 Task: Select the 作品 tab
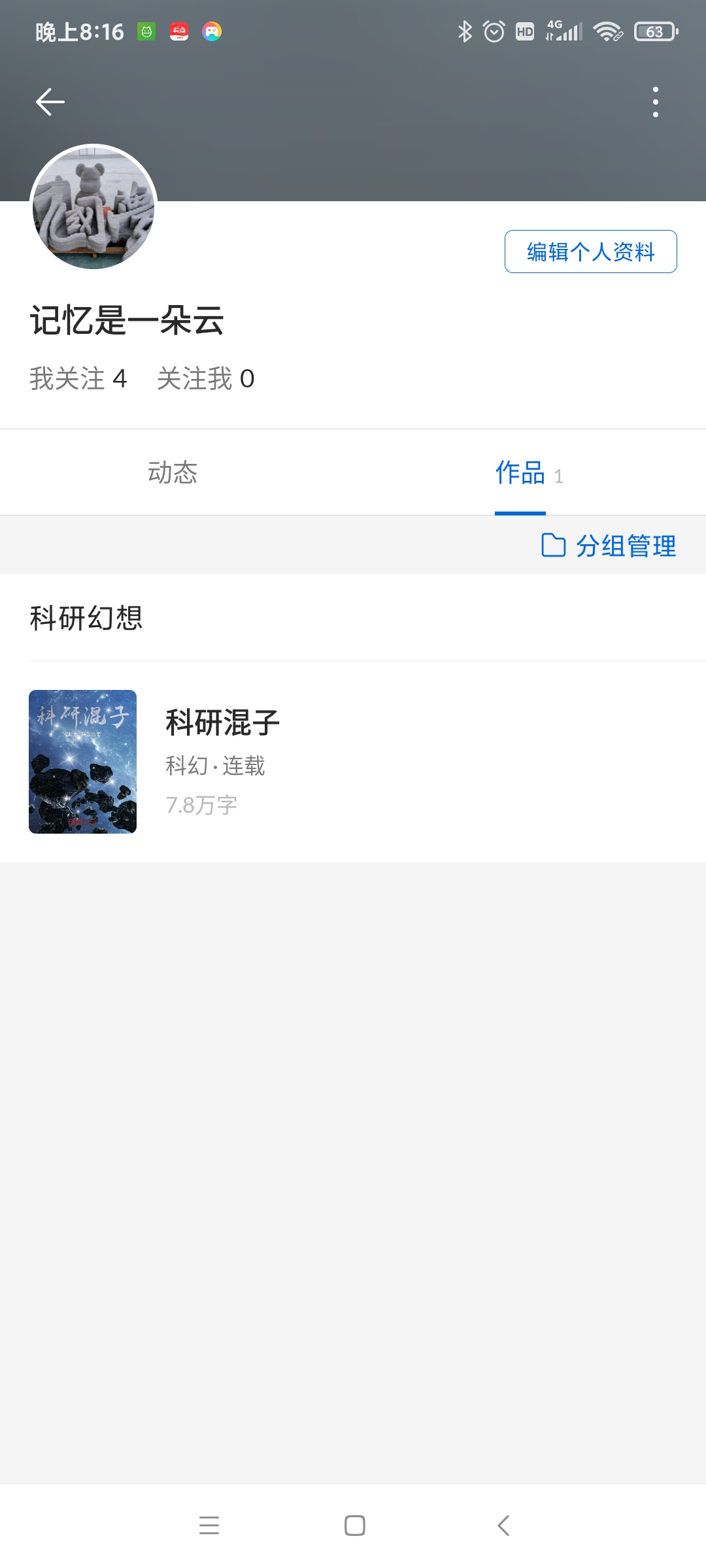coord(529,472)
